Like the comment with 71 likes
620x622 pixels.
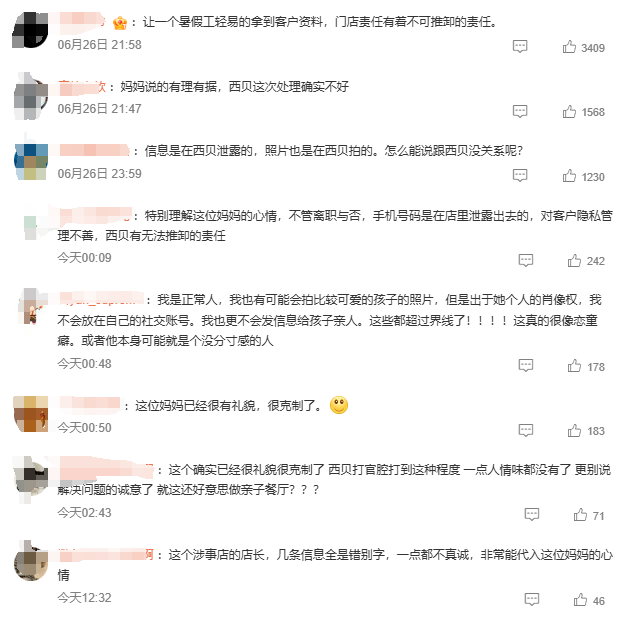[x=579, y=515]
